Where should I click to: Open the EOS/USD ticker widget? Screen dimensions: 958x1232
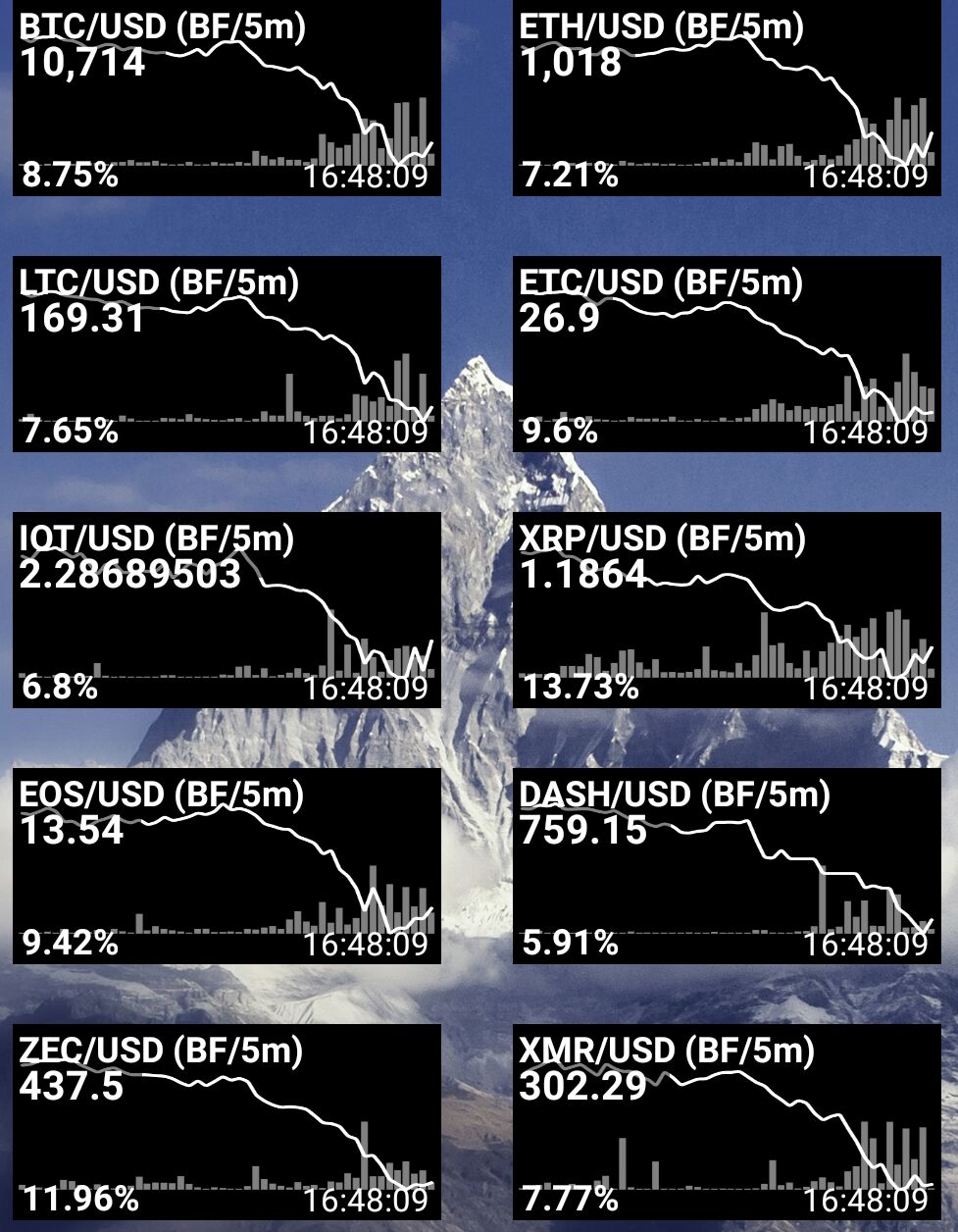coord(227,865)
